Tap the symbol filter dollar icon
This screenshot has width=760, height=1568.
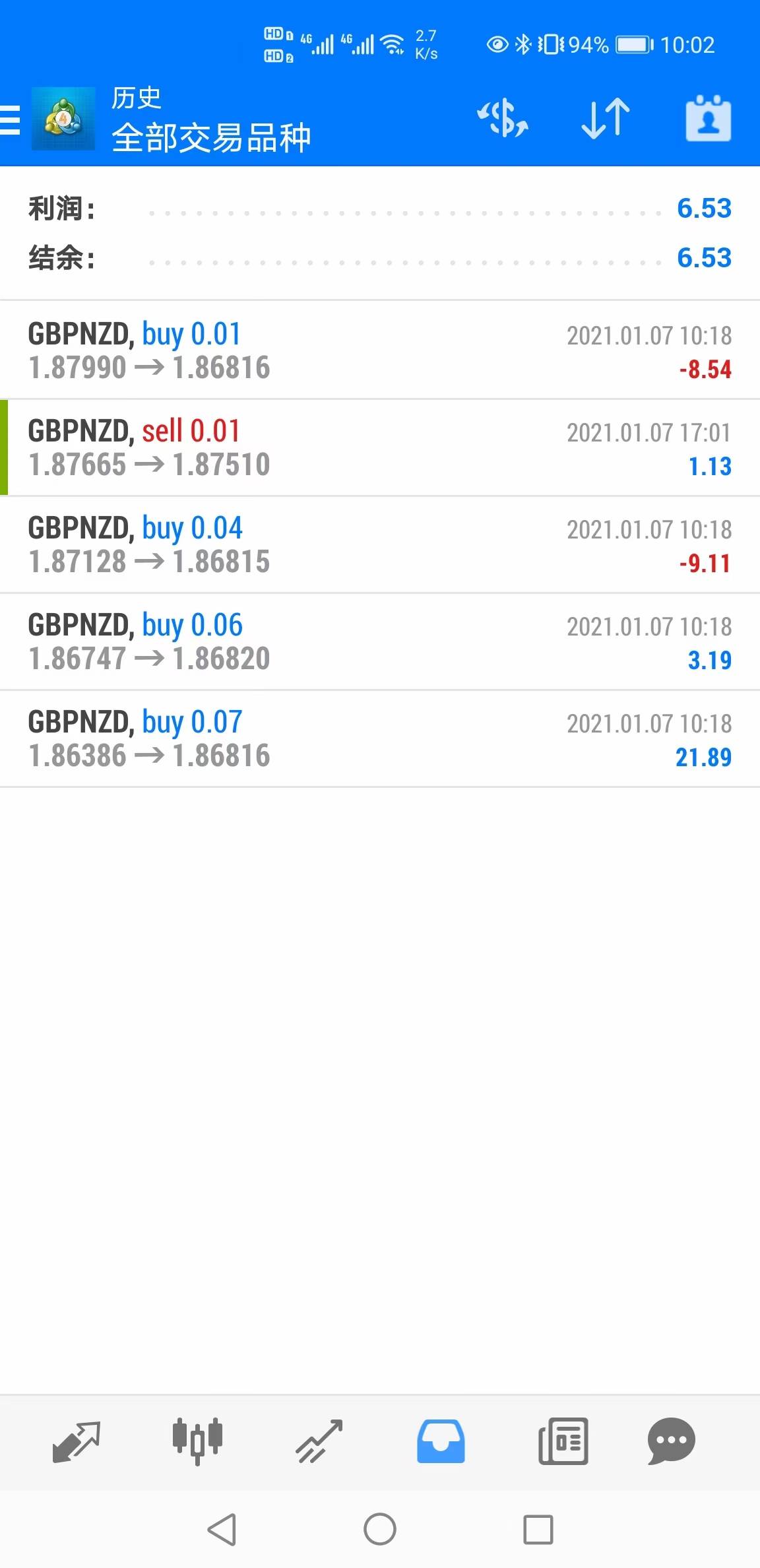[503, 119]
